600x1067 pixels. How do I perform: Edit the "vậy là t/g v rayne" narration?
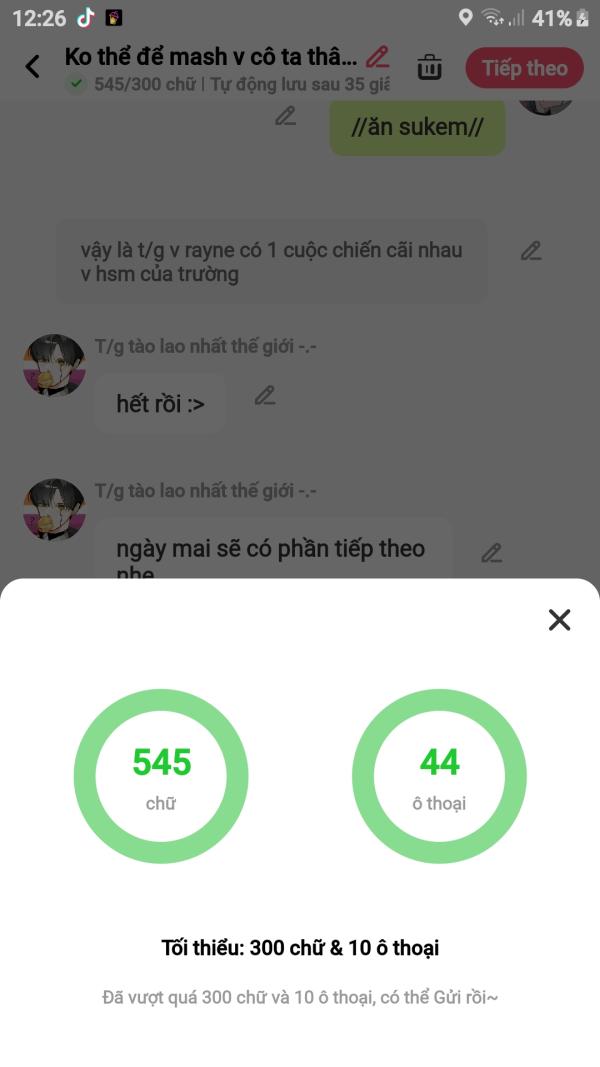[531, 251]
